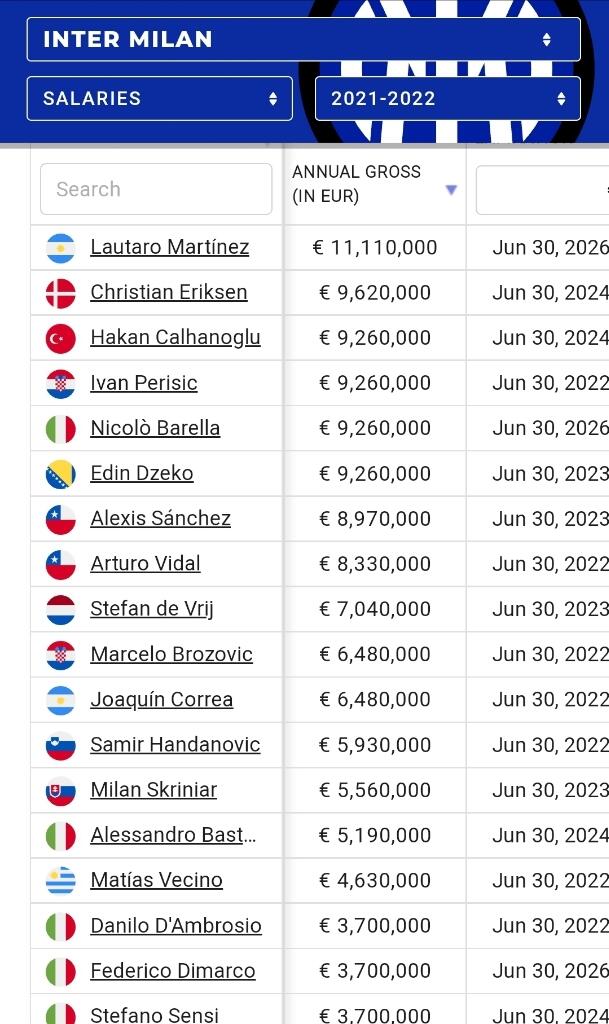Open the Inter Milan team dropdown
The height and width of the screenshot is (1024, 609).
pyautogui.click(x=304, y=39)
